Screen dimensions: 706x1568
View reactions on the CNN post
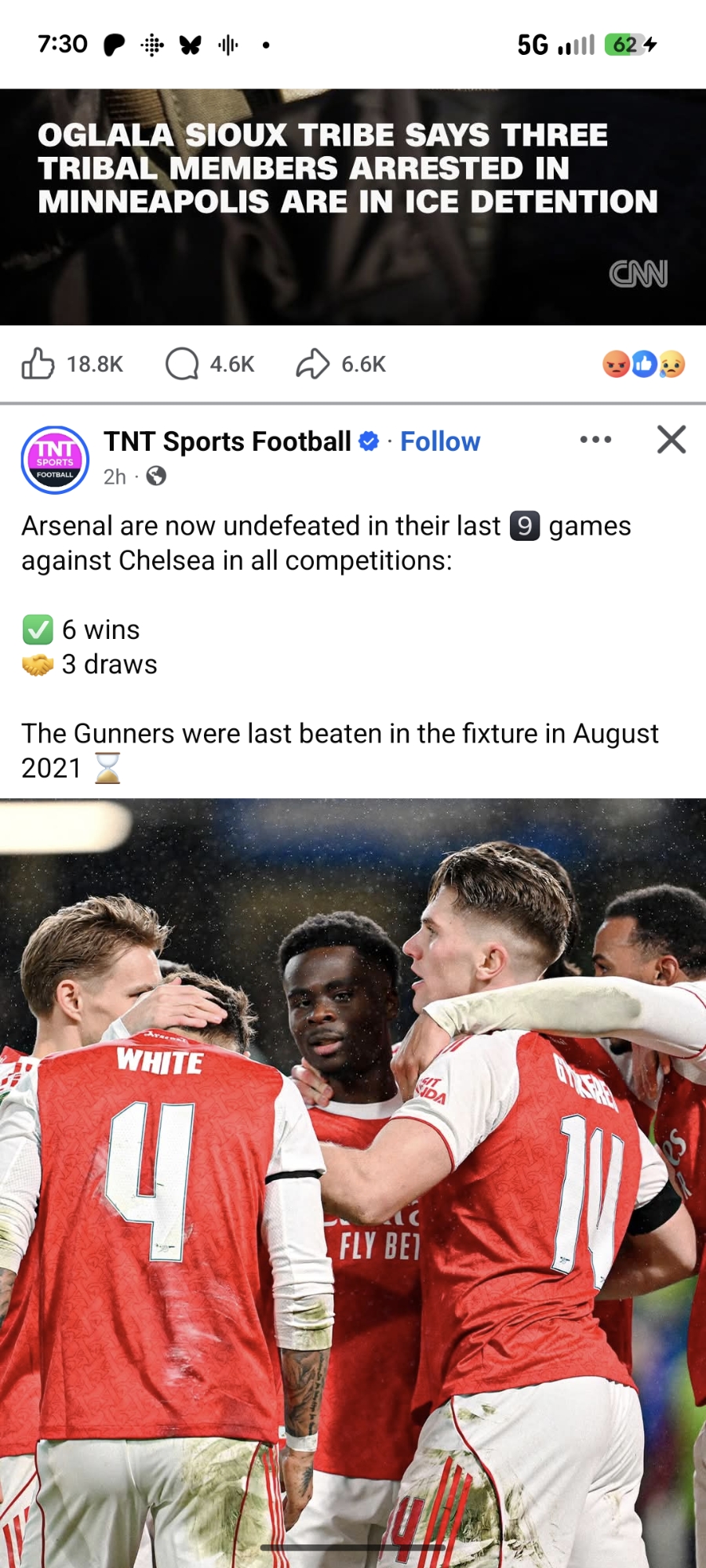643,364
